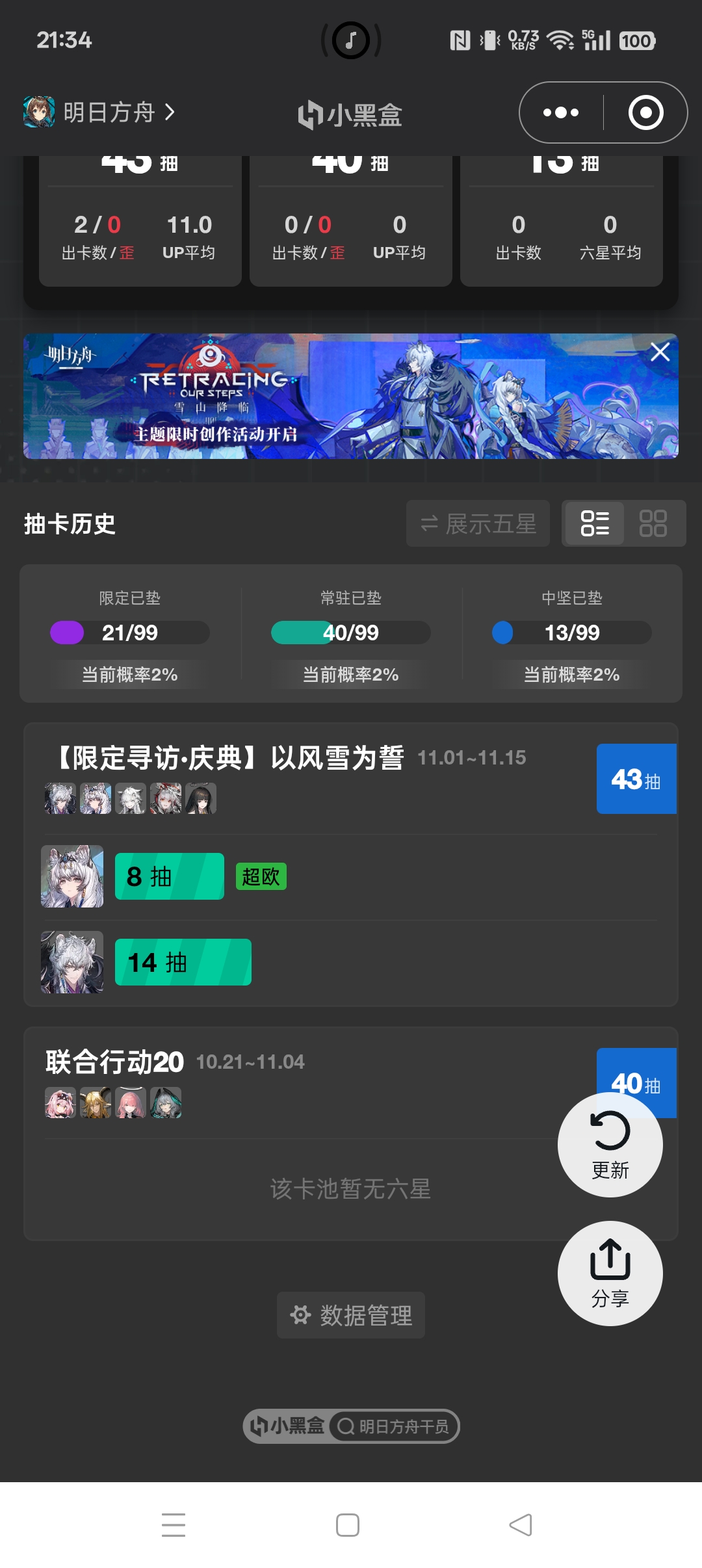This screenshot has width=702, height=1568.
Task: Share pull stats with the 分享 button
Action: [x=610, y=1273]
